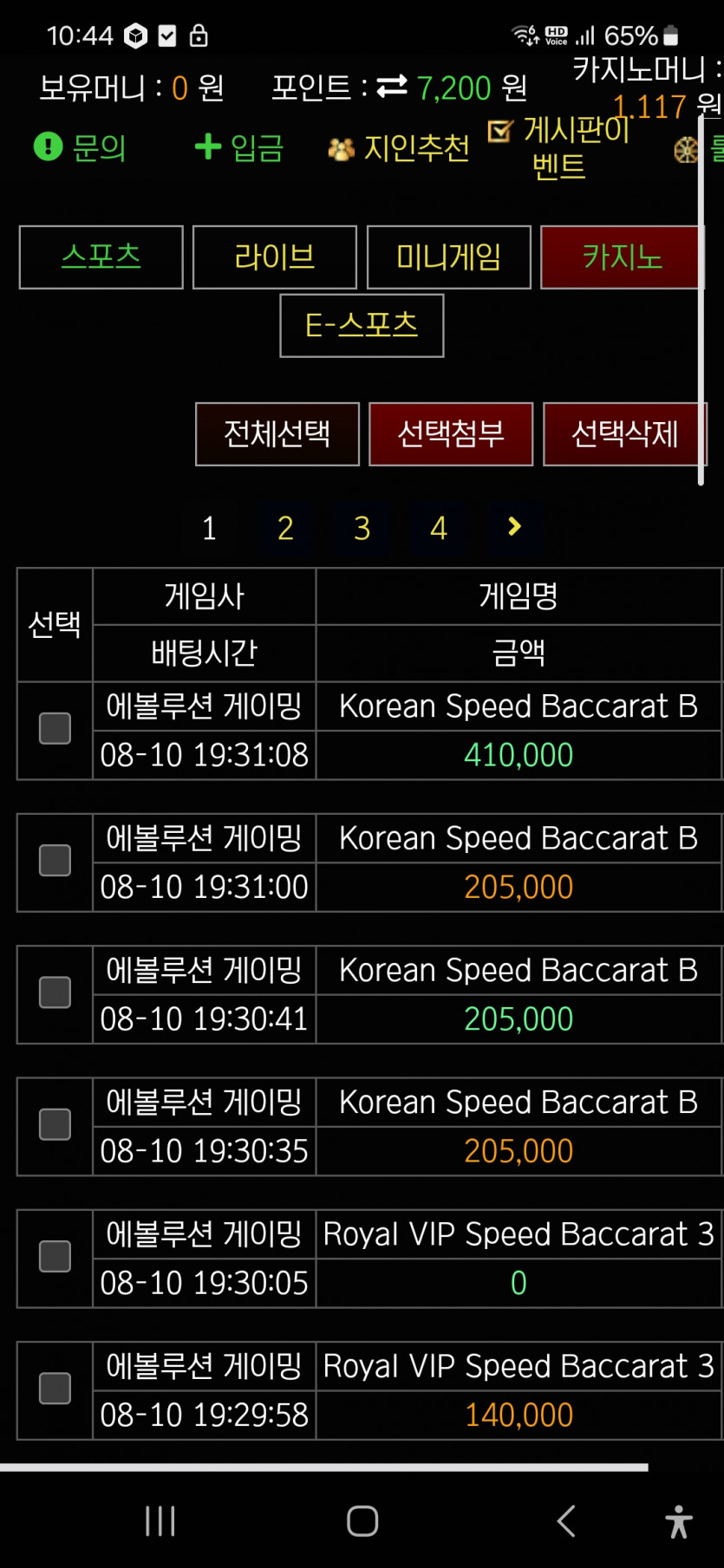Viewport: 724px width, 1568px height.
Task: Delete selected with 선택삭제
Action: [x=624, y=434]
